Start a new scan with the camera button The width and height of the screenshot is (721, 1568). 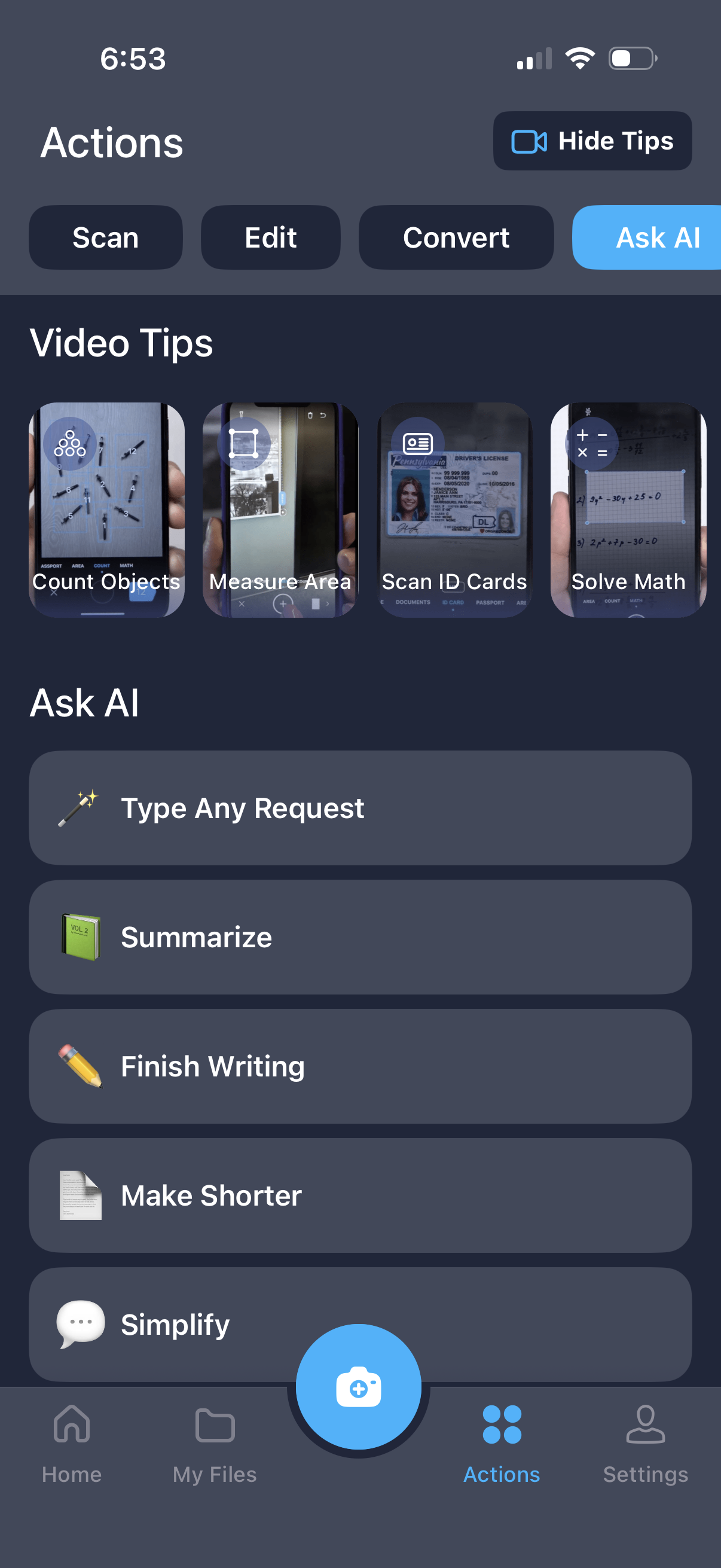pyautogui.click(x=358, y=1387)
